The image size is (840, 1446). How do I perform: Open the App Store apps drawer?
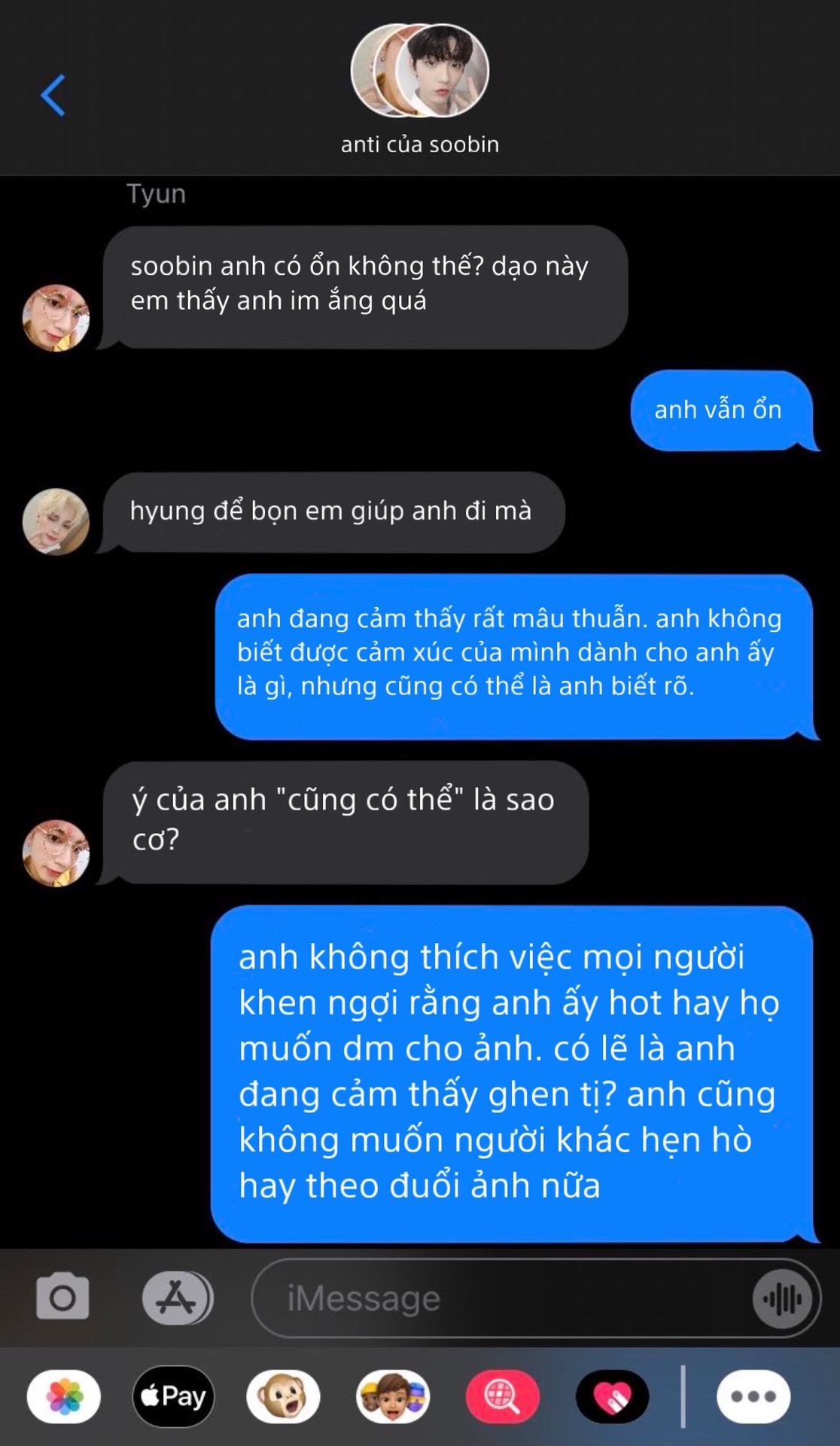178,1298
